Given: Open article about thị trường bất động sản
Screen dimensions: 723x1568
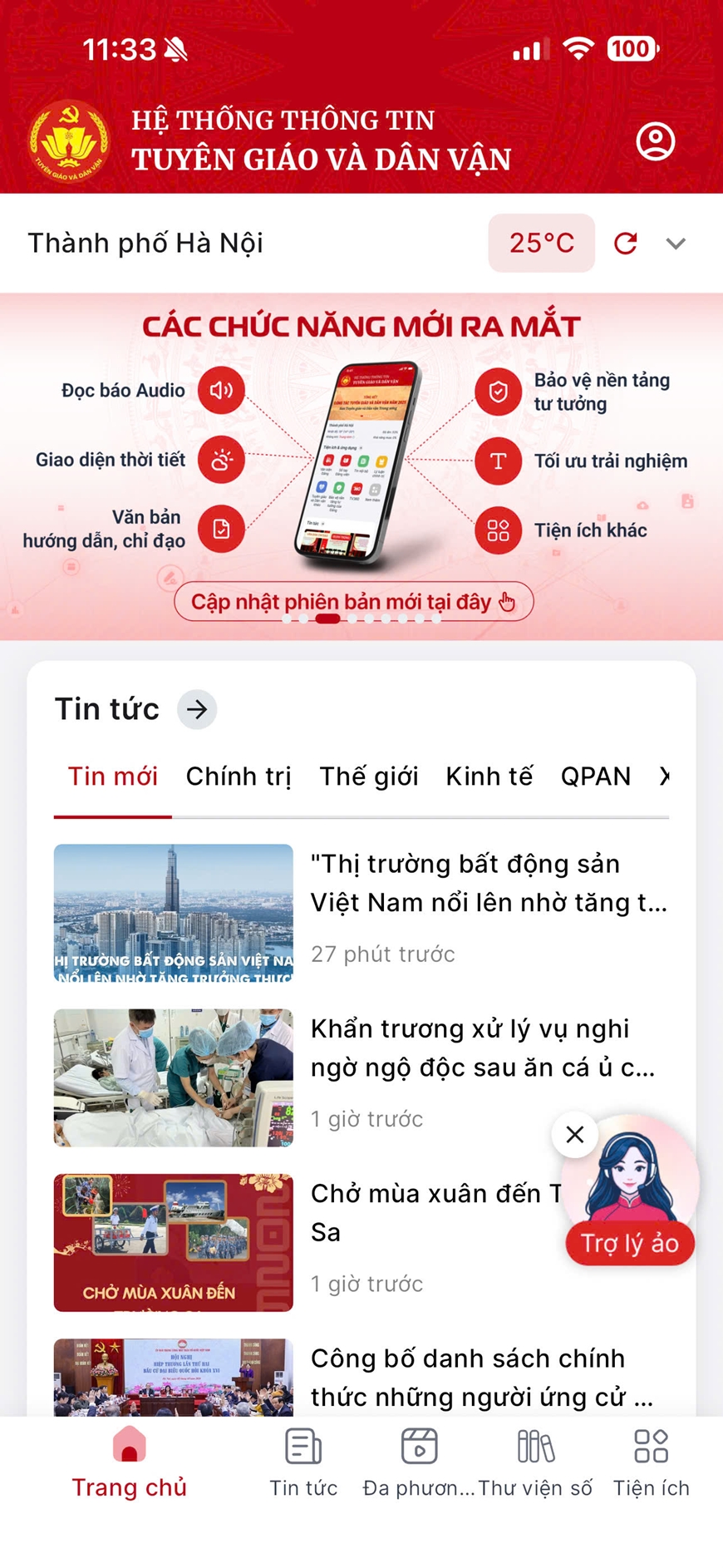Looking at the screenshot, I should 489,884.
